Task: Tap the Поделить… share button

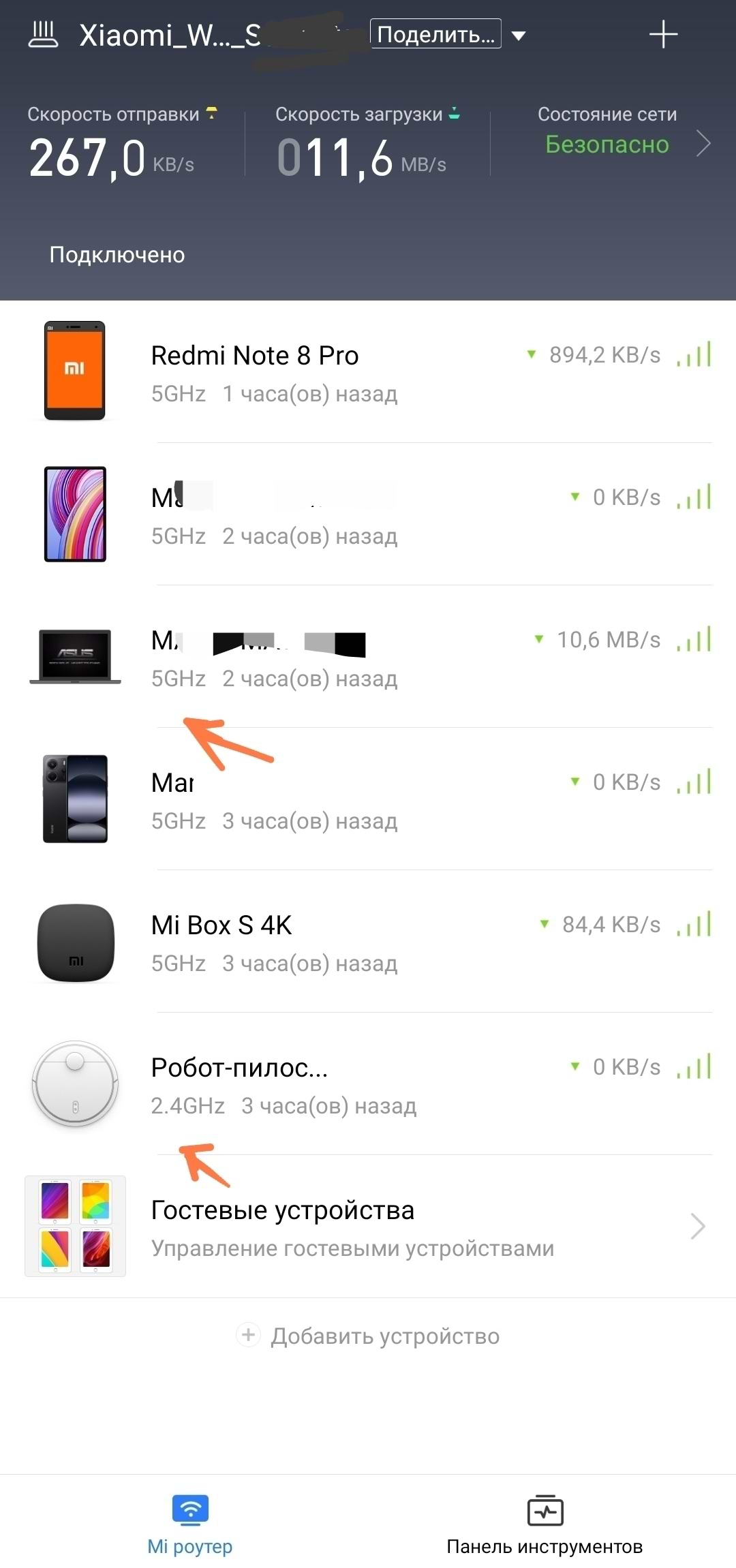Action: (x=435, y=34)
